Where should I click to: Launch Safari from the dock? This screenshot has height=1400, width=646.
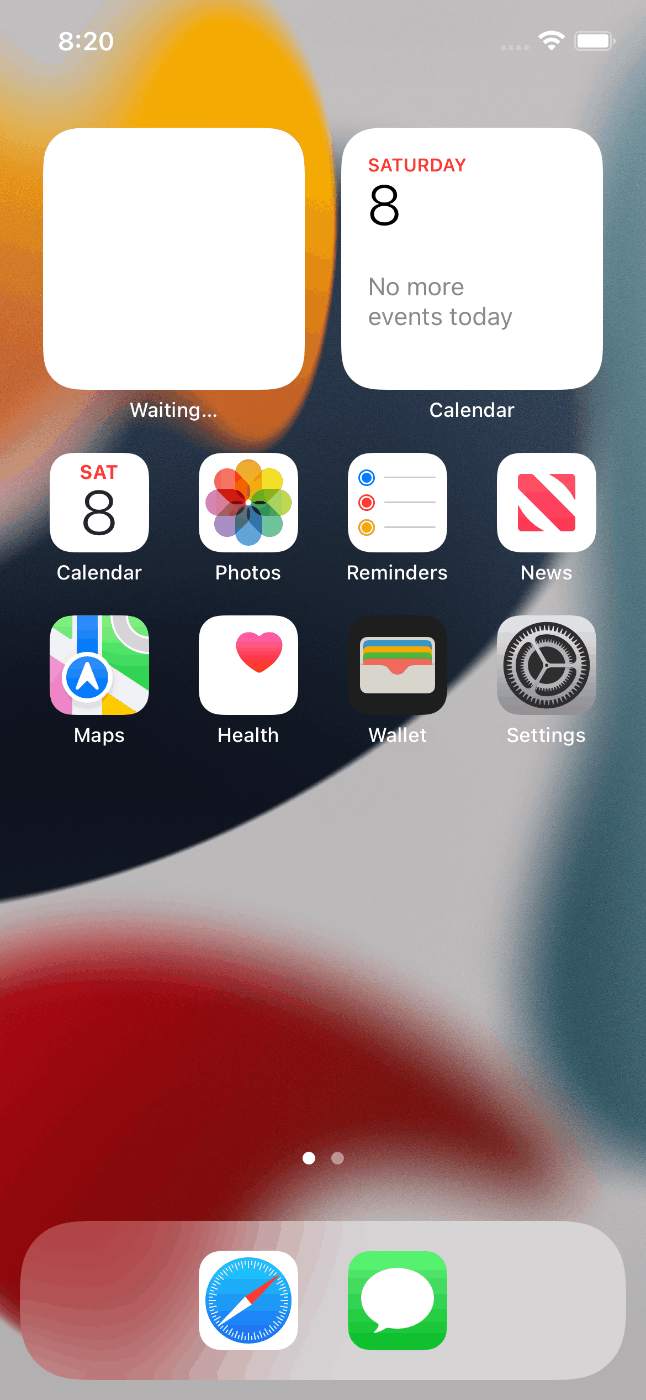pyautogui.click(x=248, y=1300)
